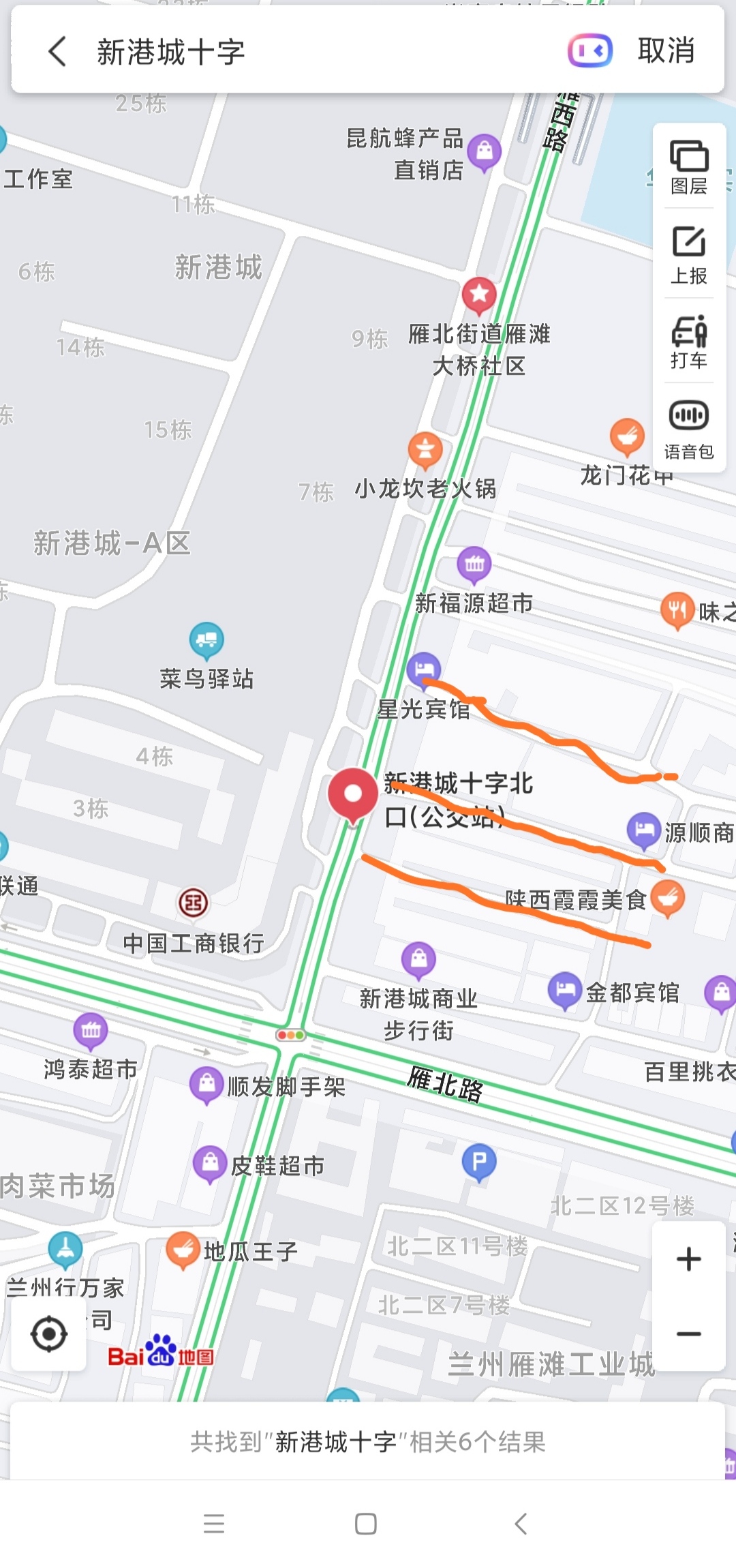Open the 小龙坎老火锅 restaurant marker

pos(425,450)
